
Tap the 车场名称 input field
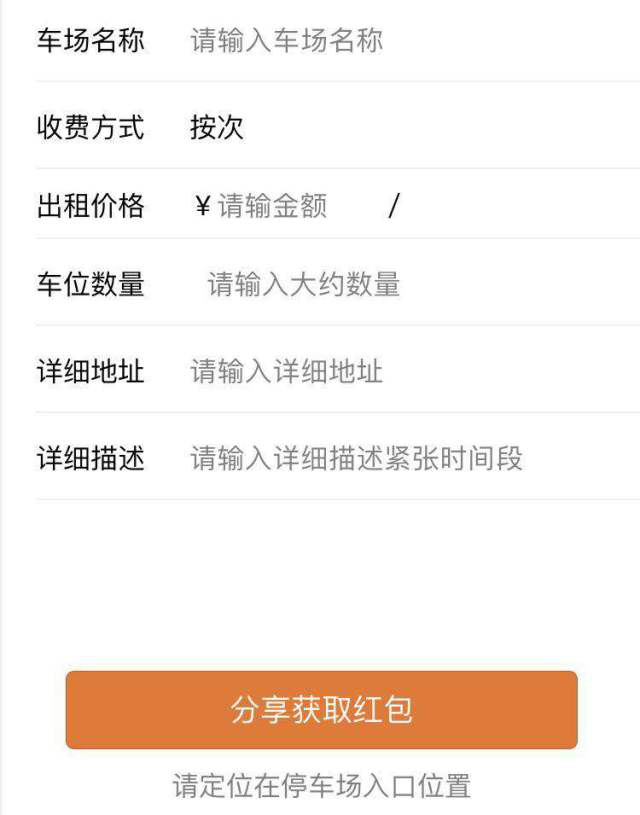400,41
